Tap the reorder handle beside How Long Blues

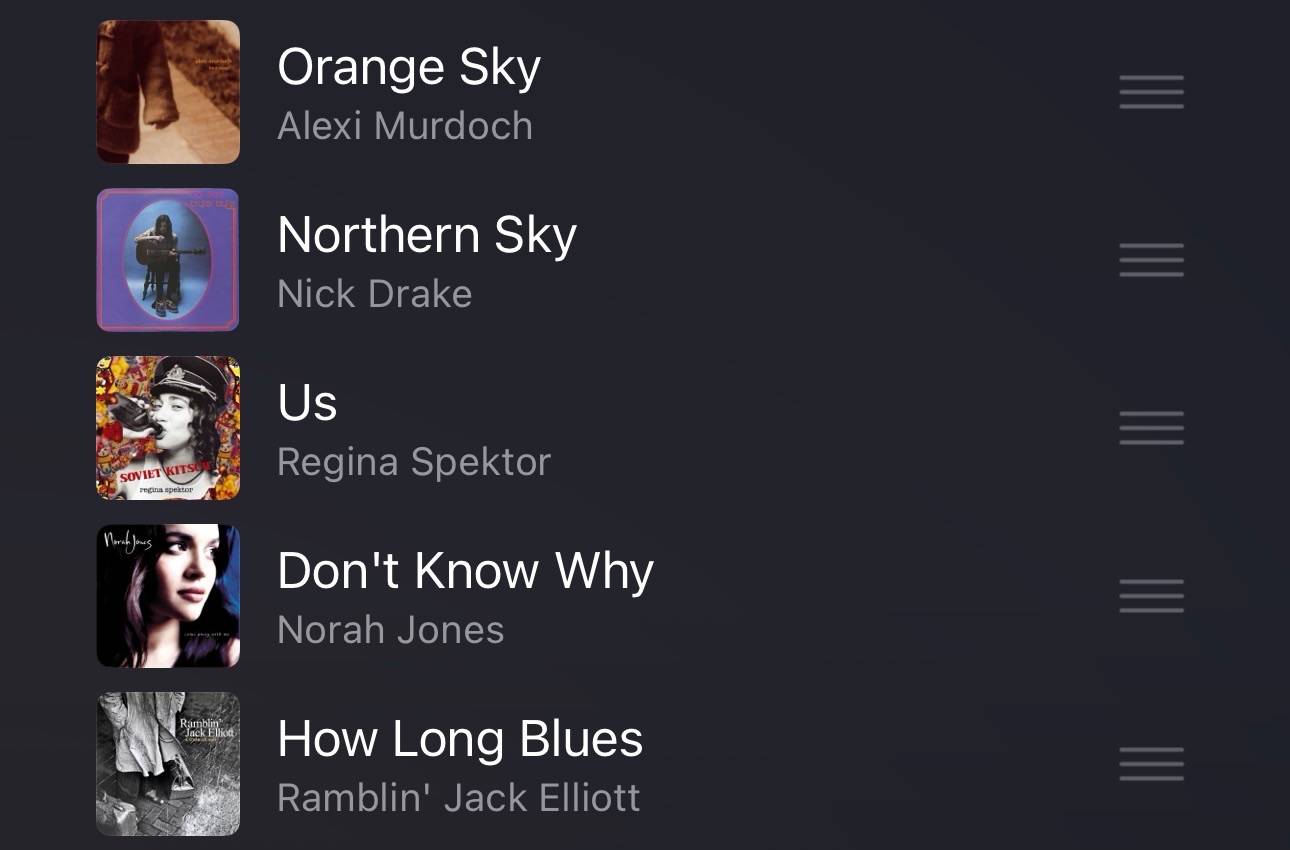tap(1151, 764)
